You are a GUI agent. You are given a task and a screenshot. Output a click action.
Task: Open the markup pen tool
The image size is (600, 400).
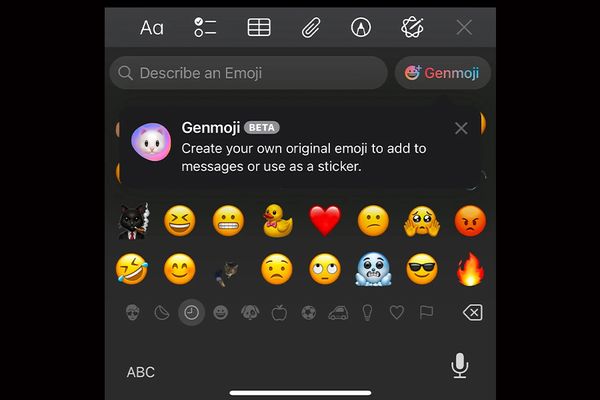pyautogui.click(x=361, y=28)
